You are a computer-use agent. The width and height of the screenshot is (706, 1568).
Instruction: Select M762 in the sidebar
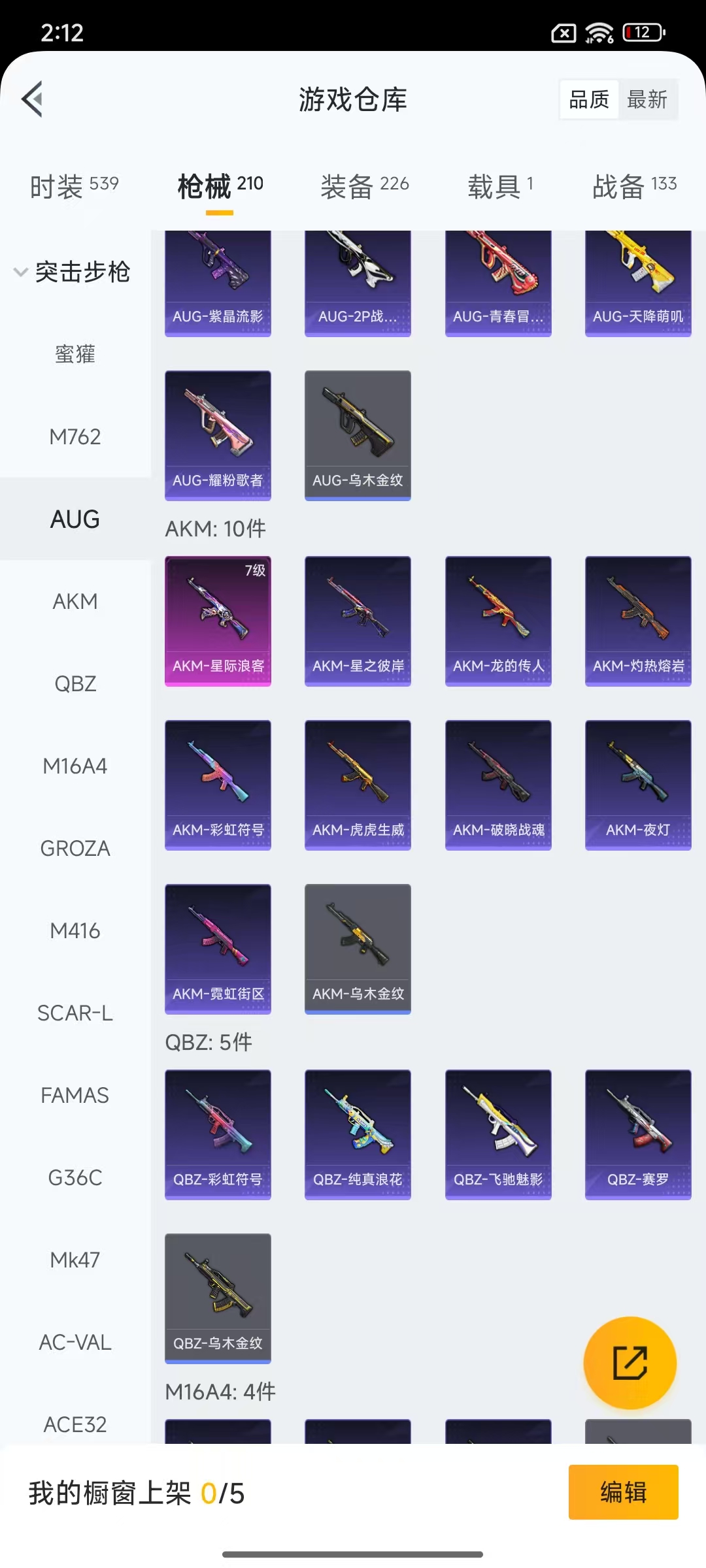coord(75,436)
